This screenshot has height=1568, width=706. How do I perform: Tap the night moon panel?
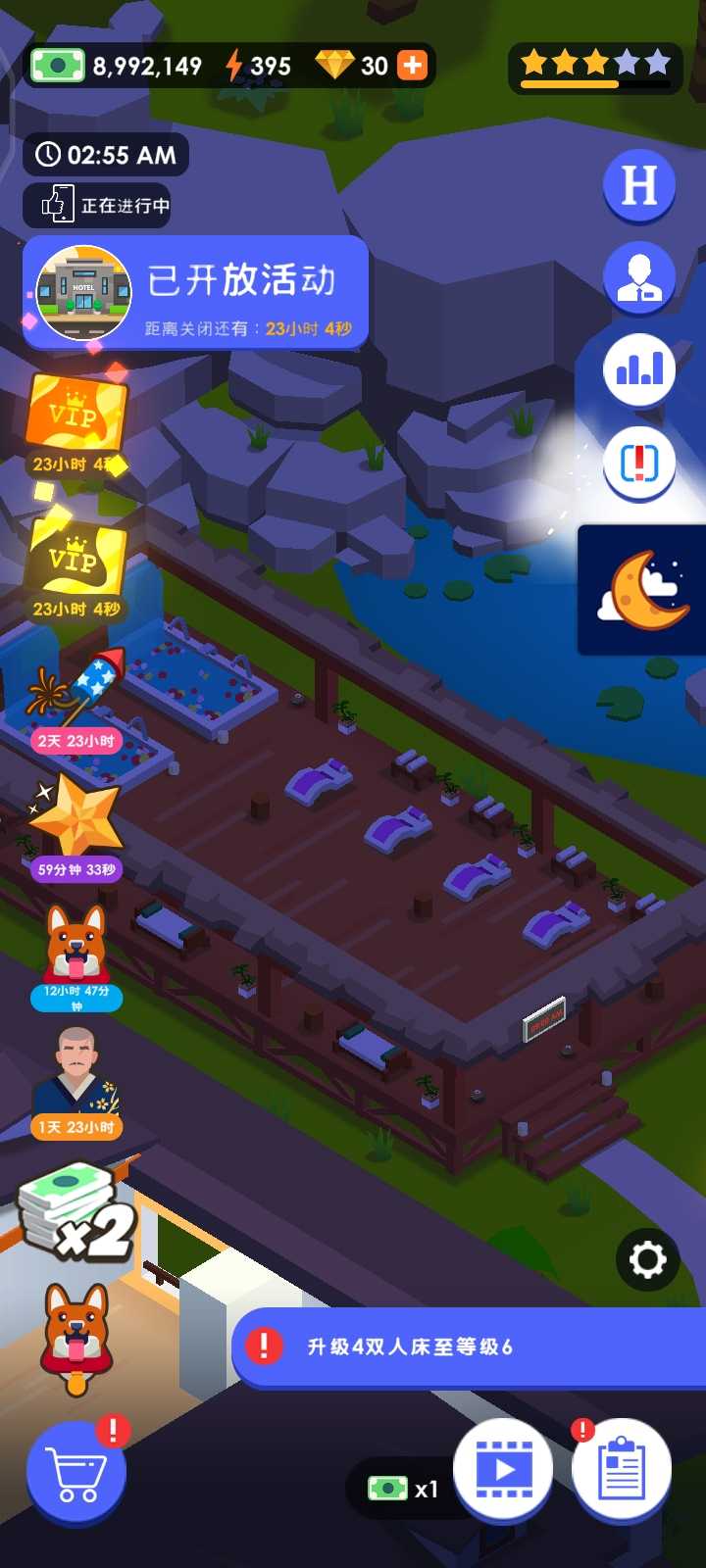(x=643, y=590)
